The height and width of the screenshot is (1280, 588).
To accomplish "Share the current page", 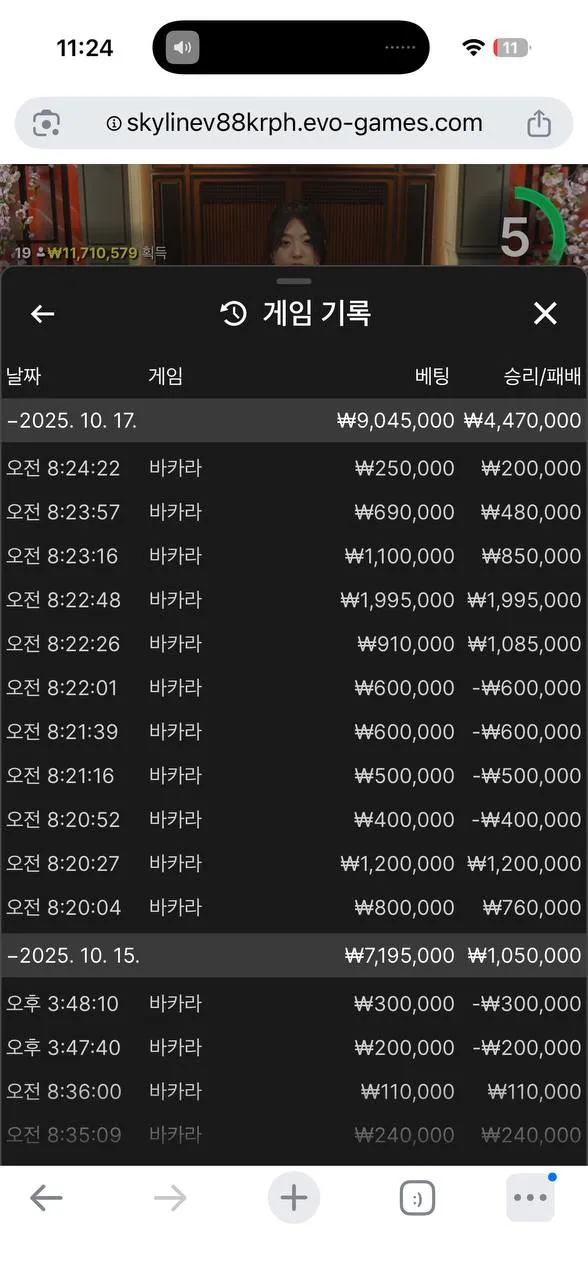I will [x=539, y=123].
